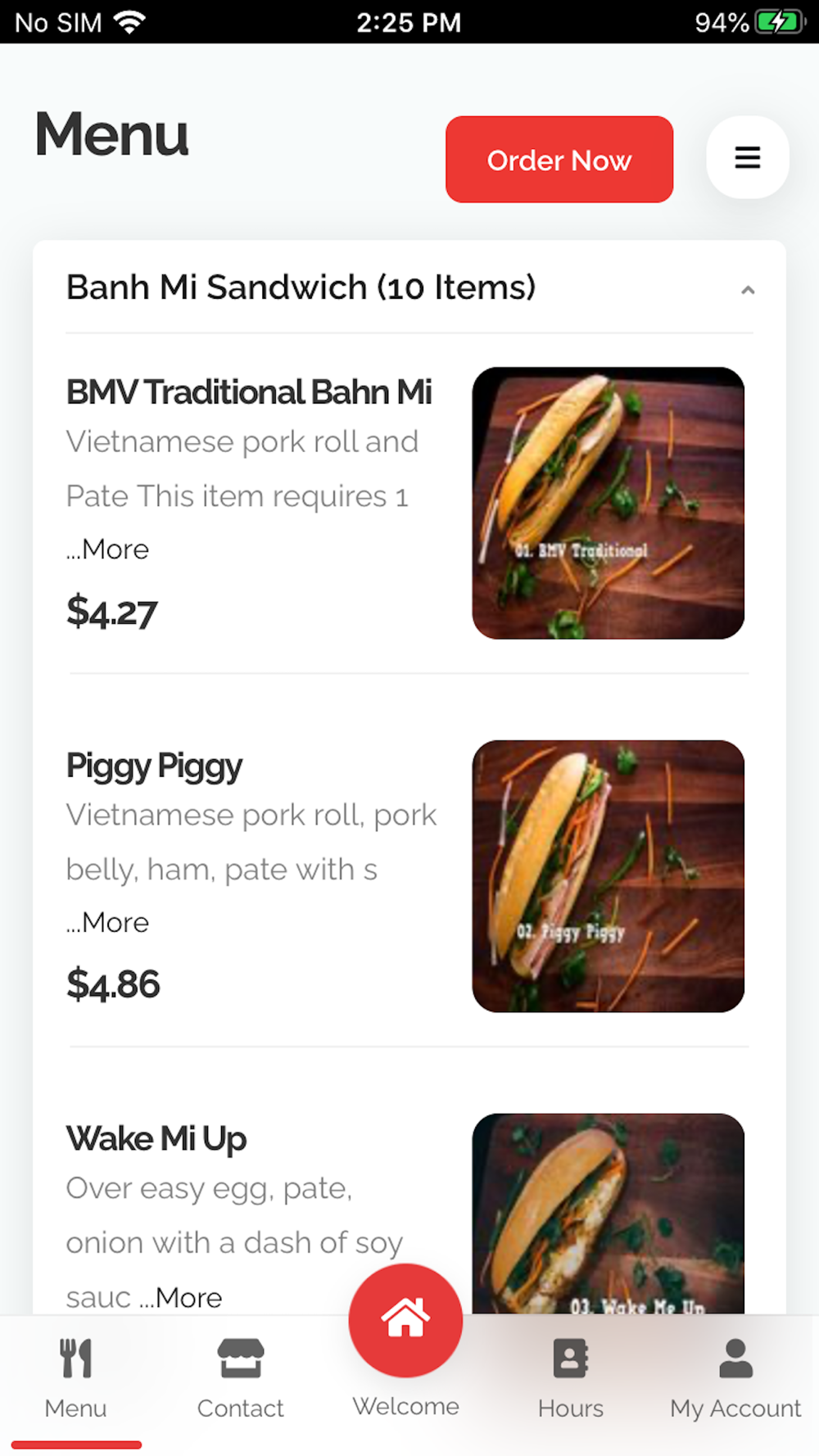
Task: Read More about Wake Mi Up
Action: [188, 1298]
